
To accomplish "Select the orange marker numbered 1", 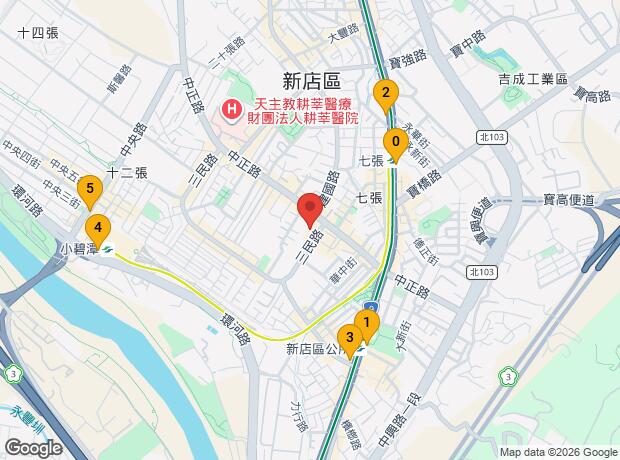I will coord(367,323).
